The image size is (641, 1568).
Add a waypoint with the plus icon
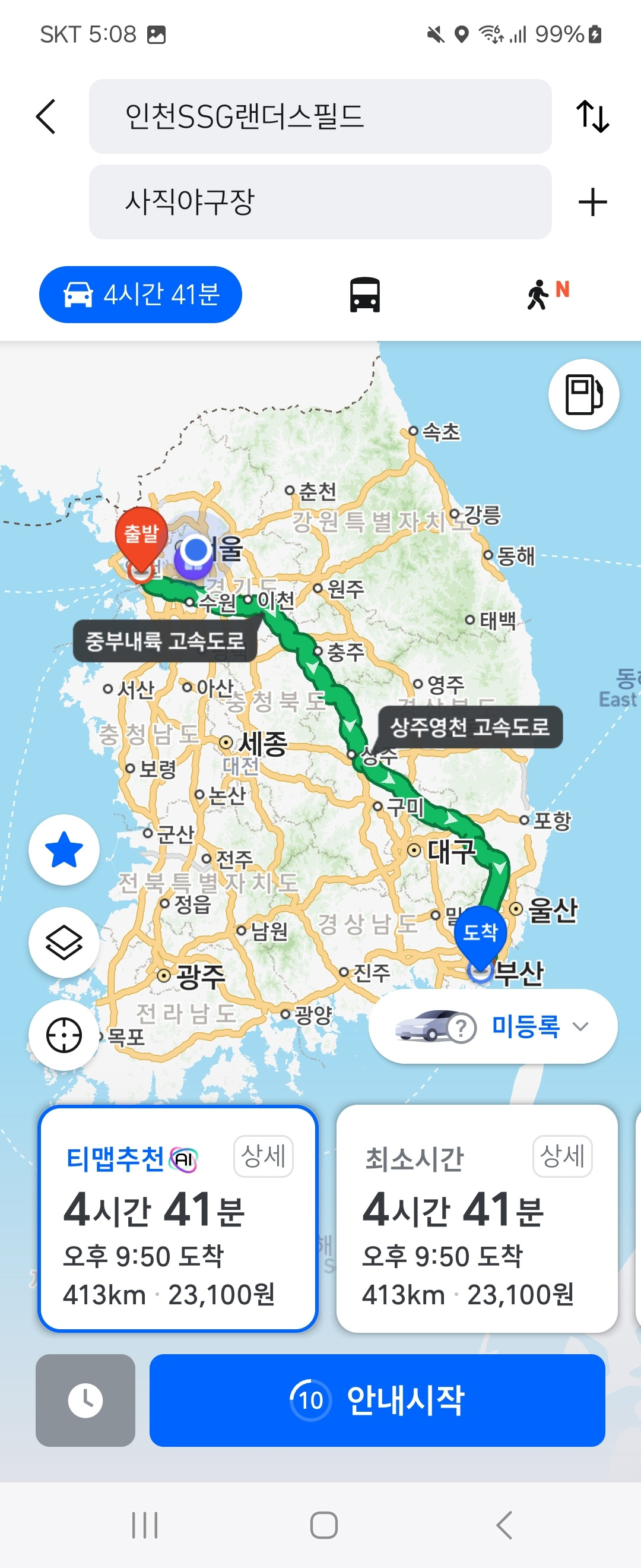pos(593,203)
